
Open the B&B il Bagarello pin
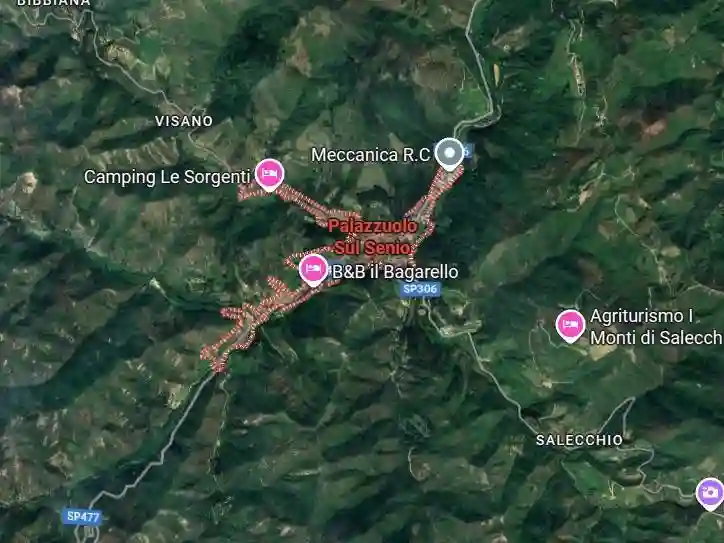point(314,269)
